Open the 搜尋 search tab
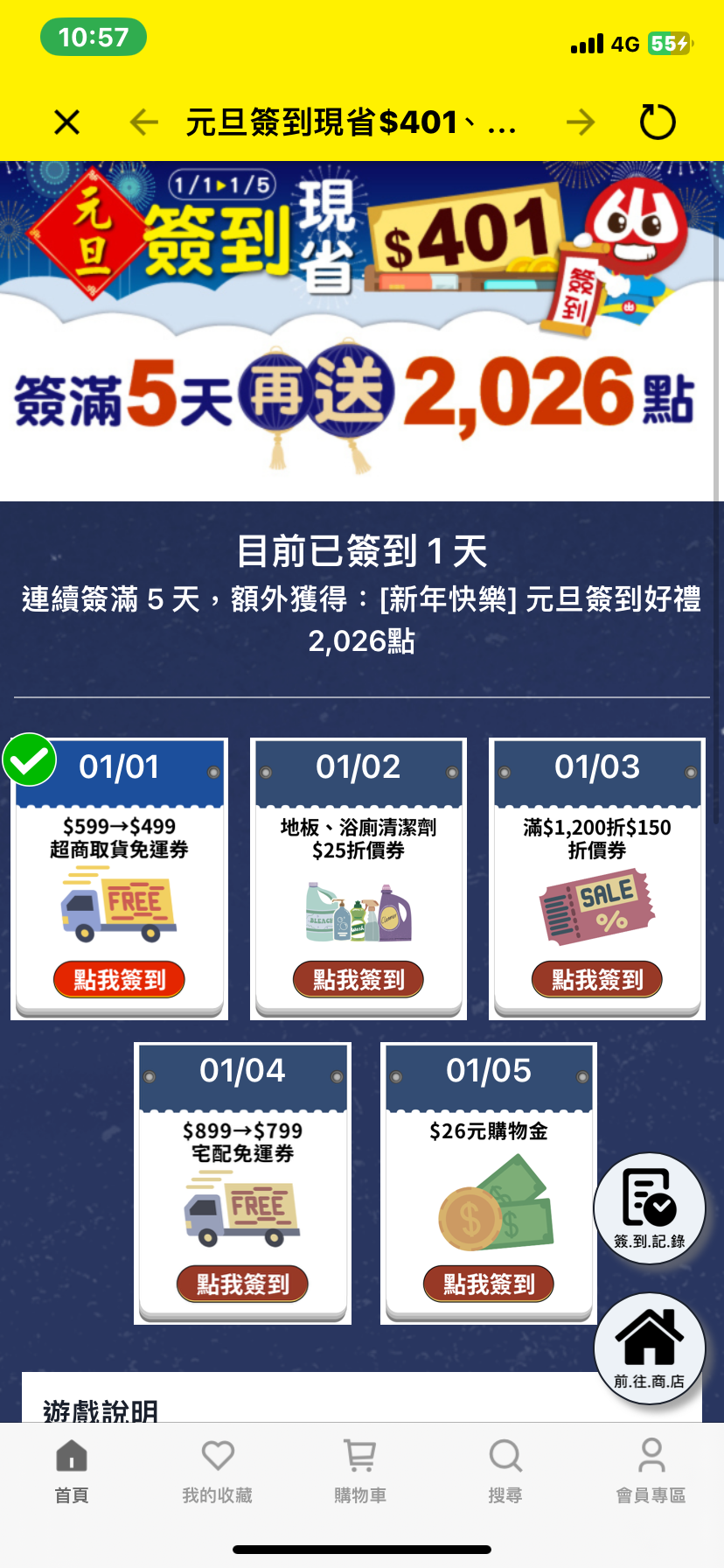 (505, 1470)
